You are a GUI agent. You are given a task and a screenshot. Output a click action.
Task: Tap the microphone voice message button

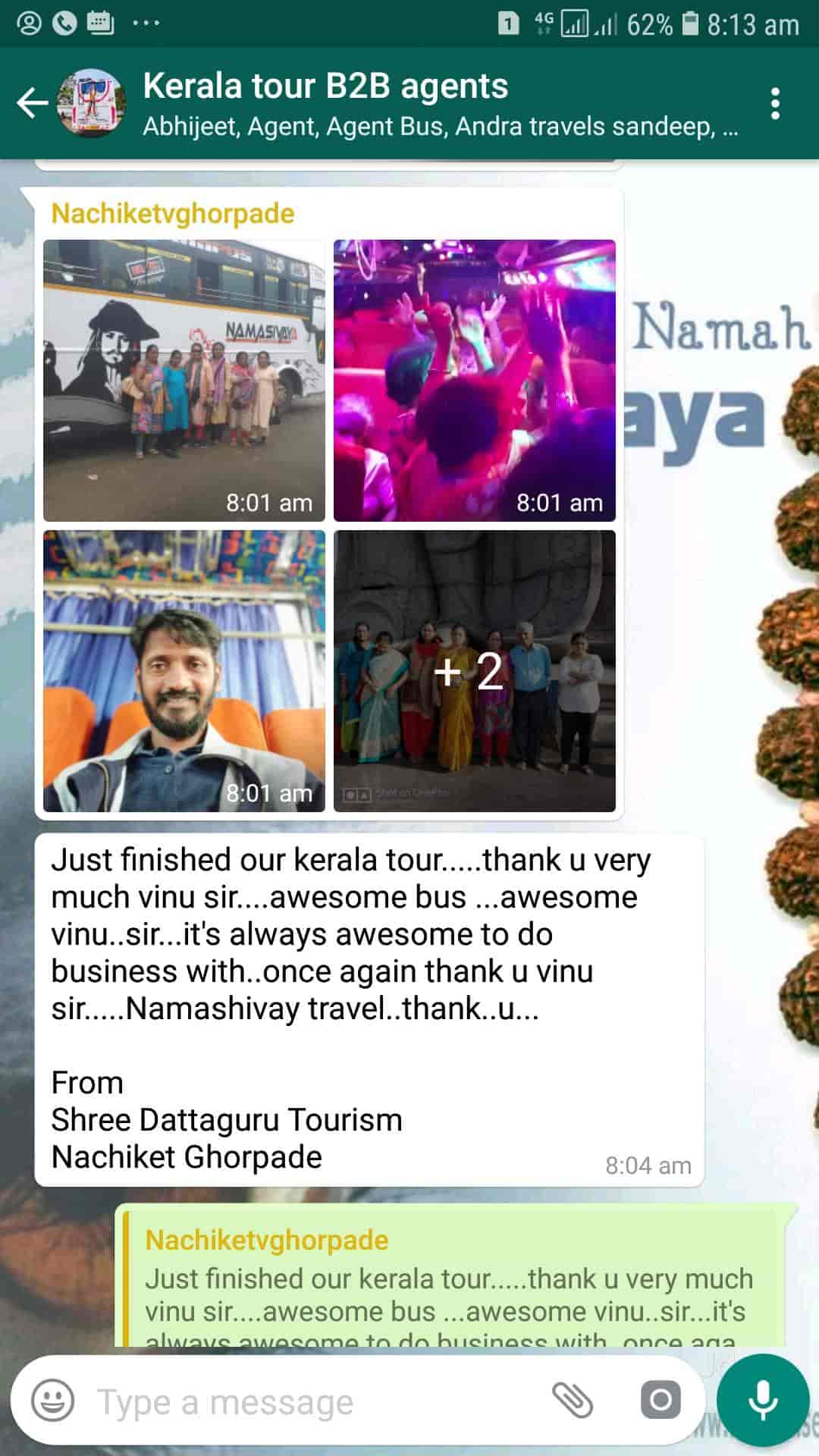pyautogui.click(x=762, y=1400)
